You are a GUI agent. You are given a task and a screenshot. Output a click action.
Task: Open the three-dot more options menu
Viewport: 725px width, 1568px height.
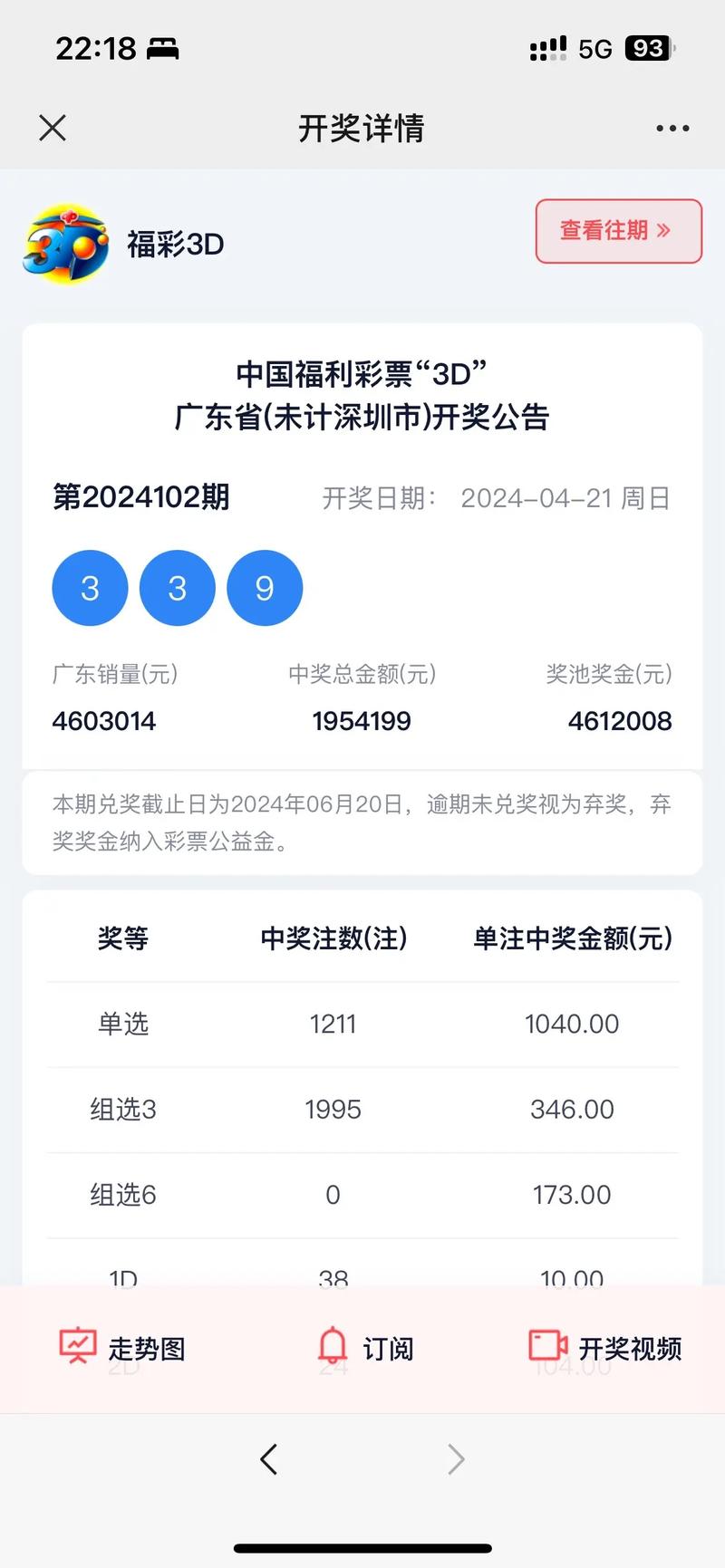(x=672, y=128)
